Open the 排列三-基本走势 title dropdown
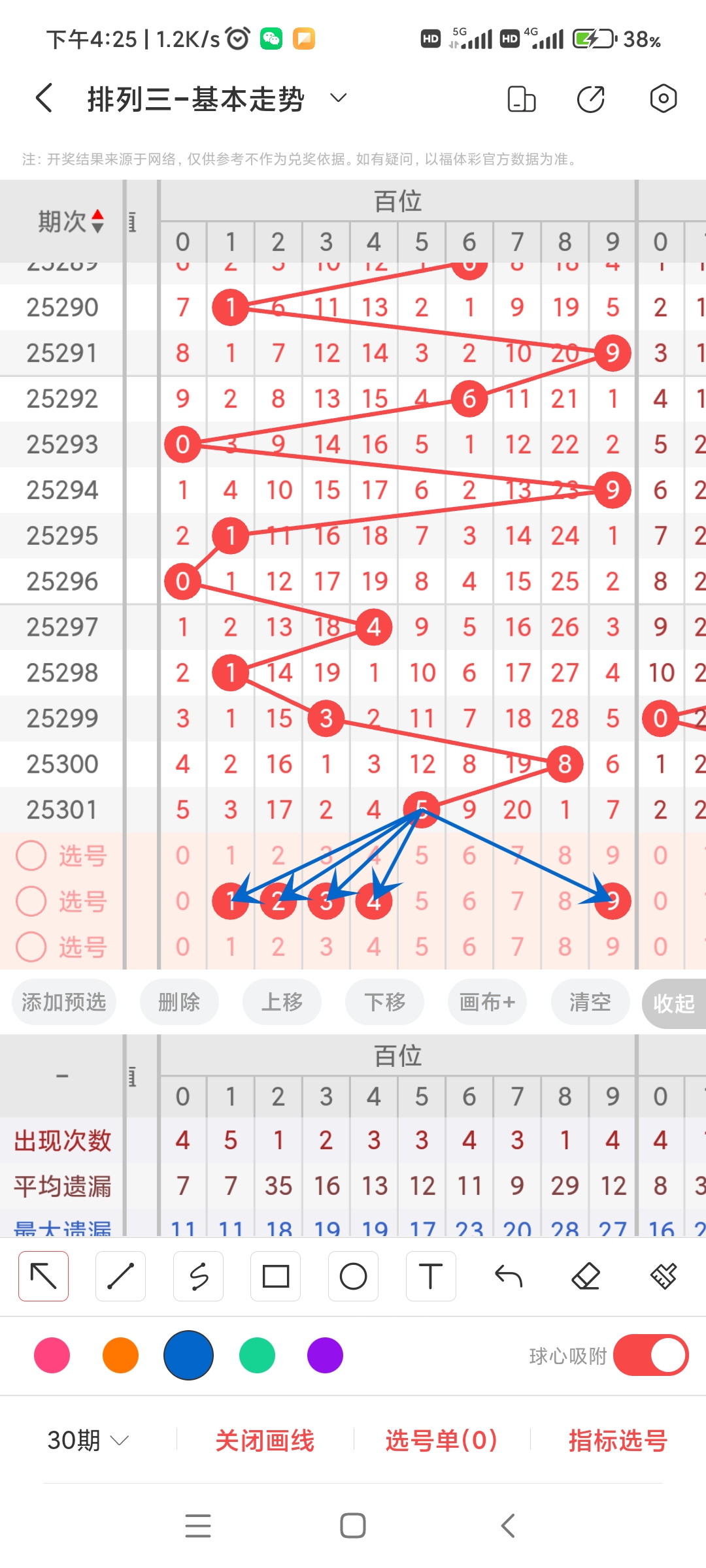Screen dimensions: 706x1568 (337, 98)
